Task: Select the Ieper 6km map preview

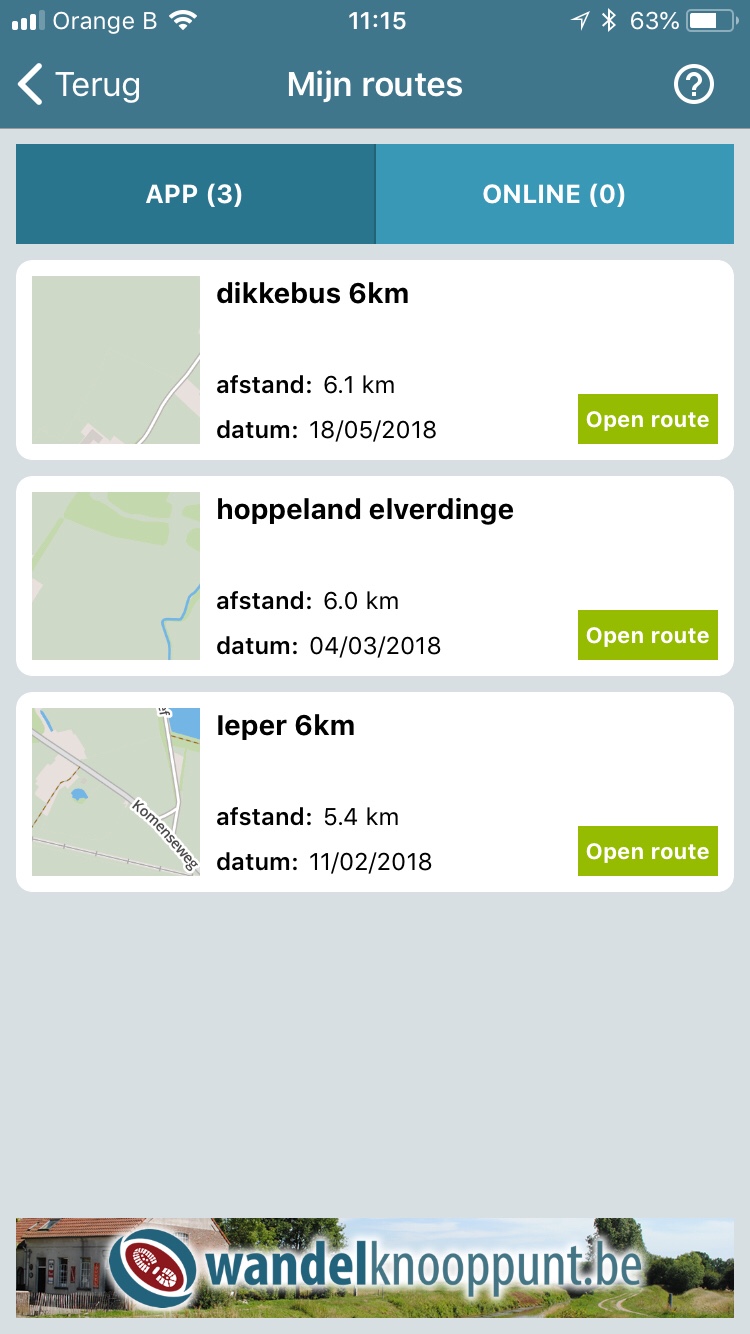Action: pos(116,792)
